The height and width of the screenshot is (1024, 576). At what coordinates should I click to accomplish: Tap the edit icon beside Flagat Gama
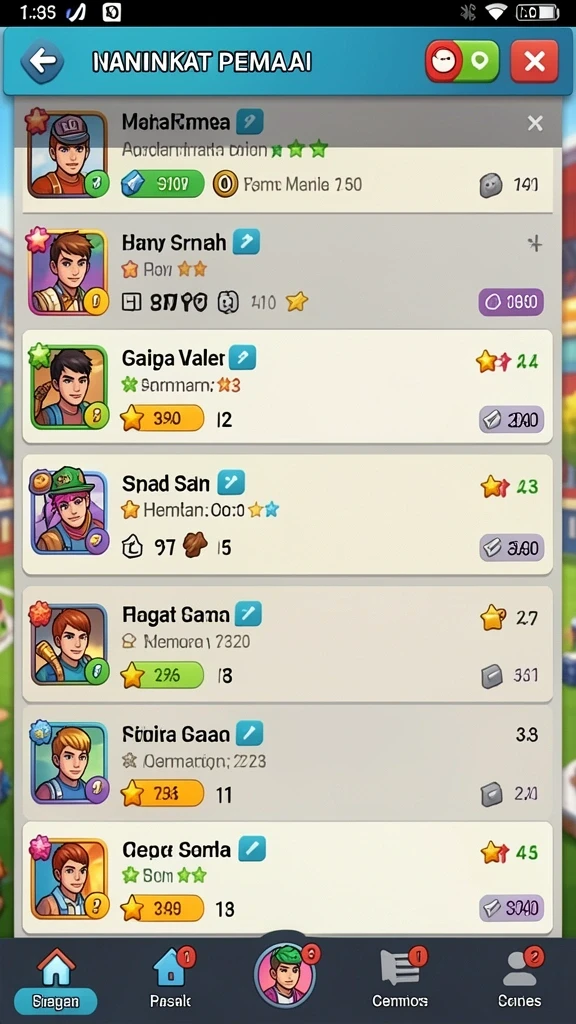[x=248, y=614]
